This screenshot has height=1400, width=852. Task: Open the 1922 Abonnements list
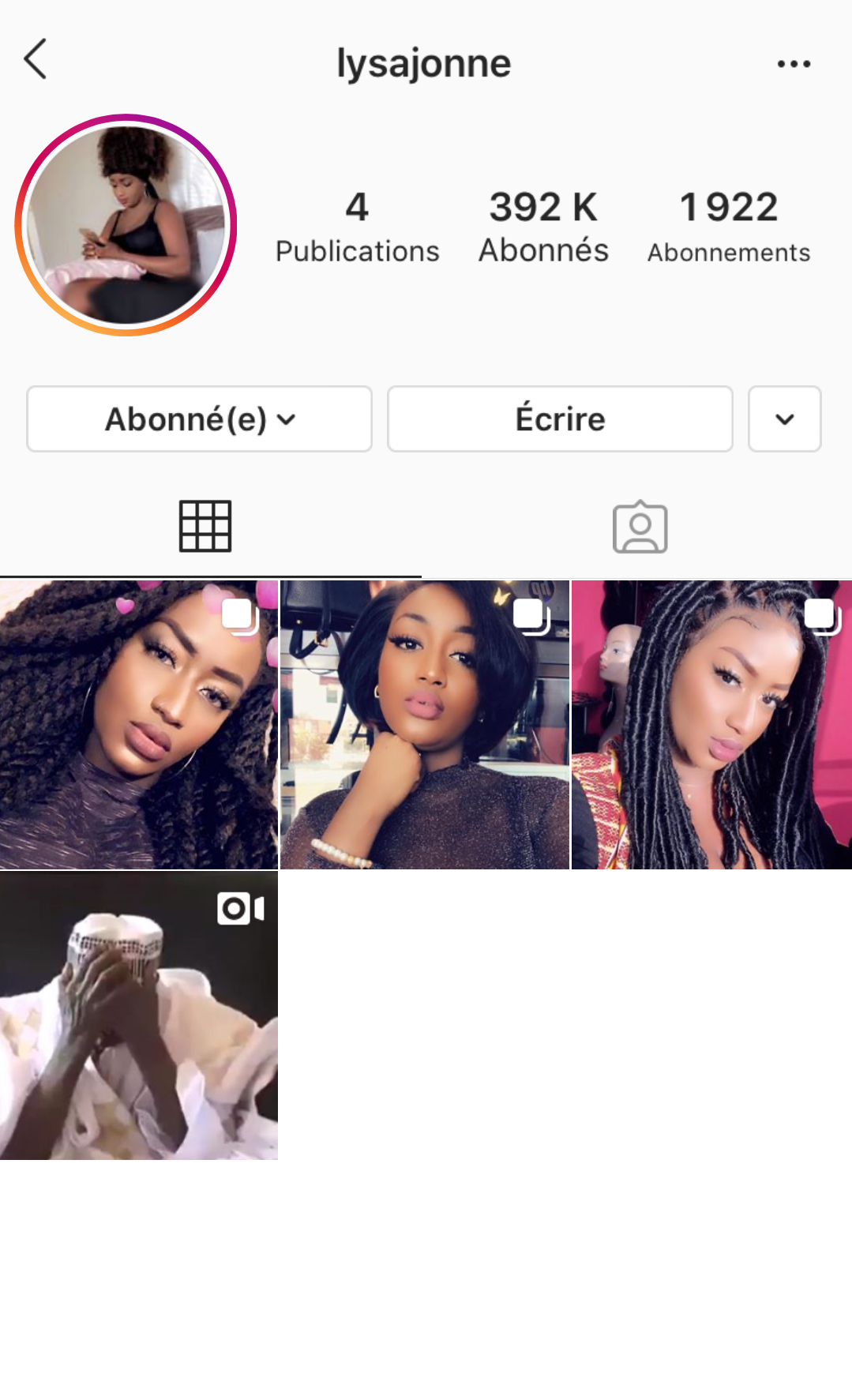(728, 227)
